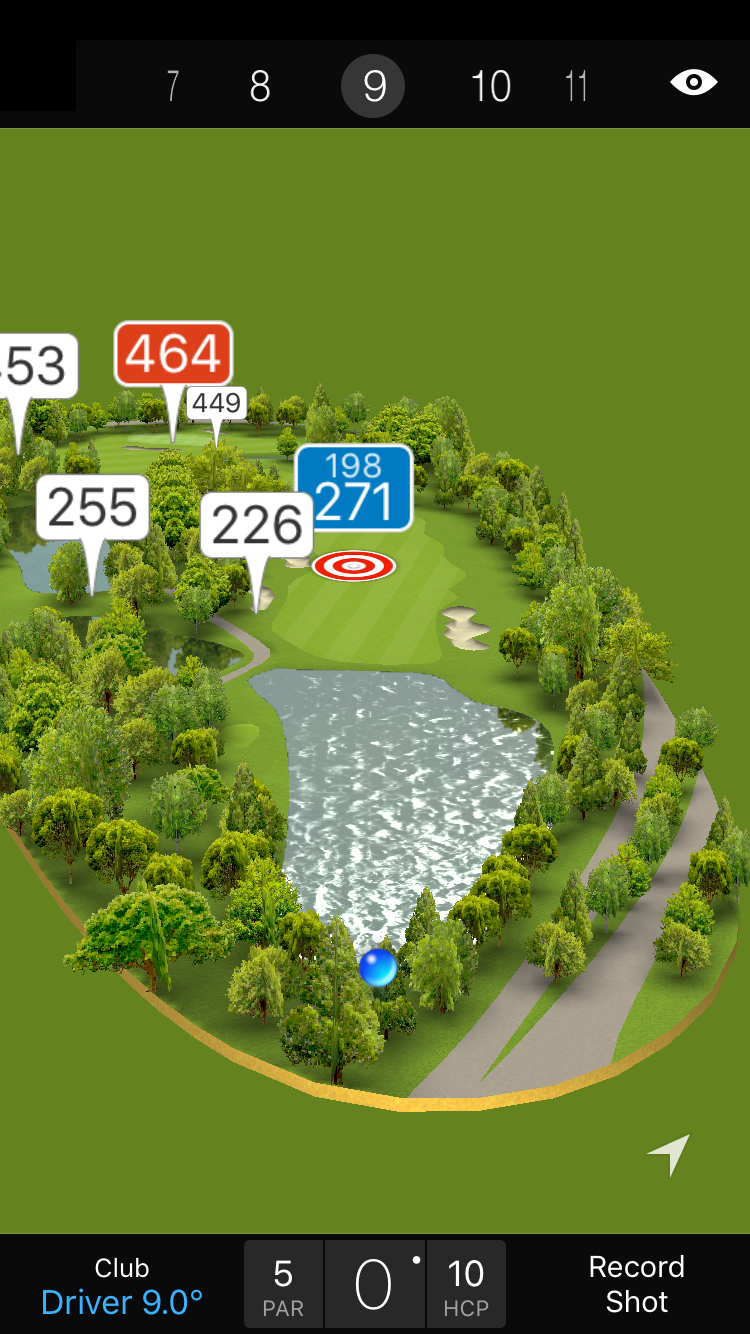Tap the red bullseye target on fairway

(354, 566)
